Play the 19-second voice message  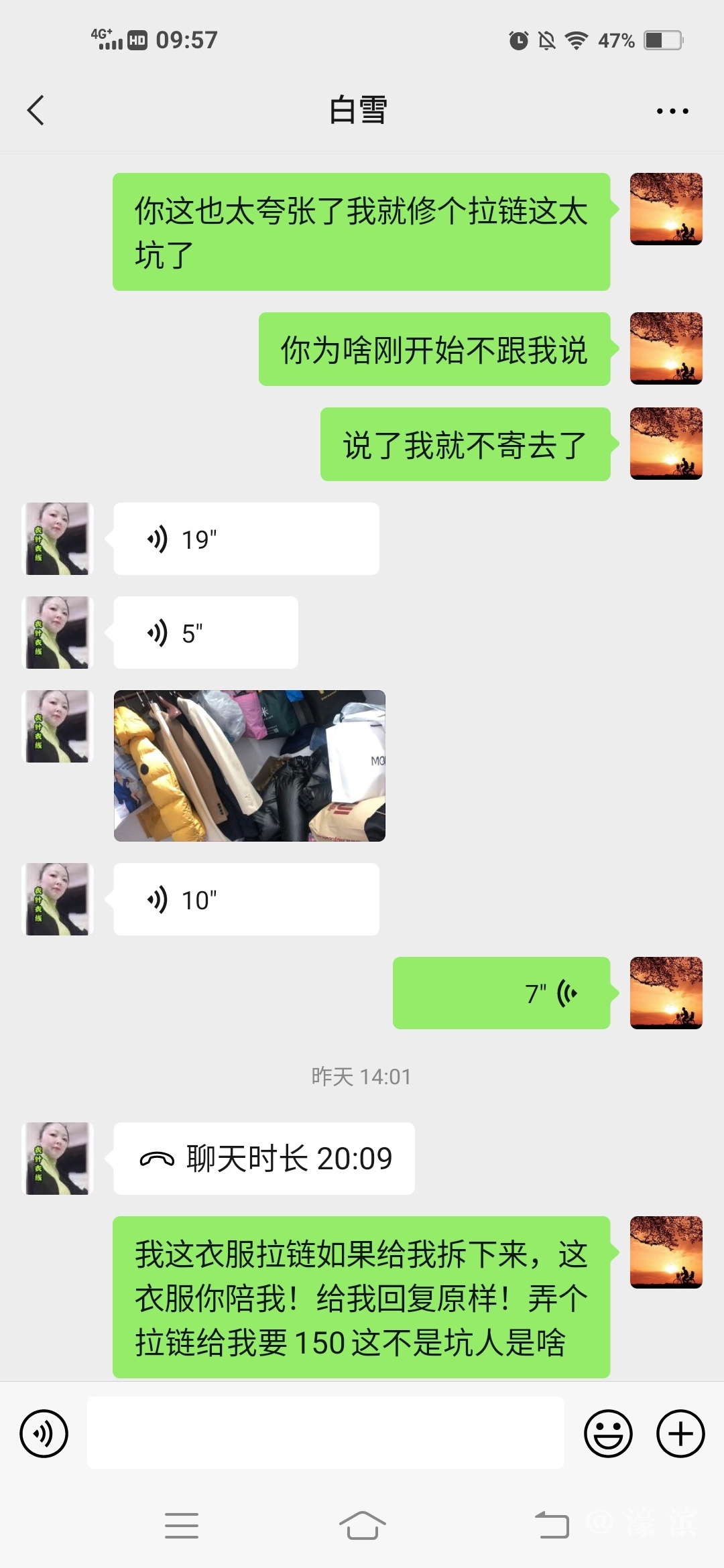[245, 539]
